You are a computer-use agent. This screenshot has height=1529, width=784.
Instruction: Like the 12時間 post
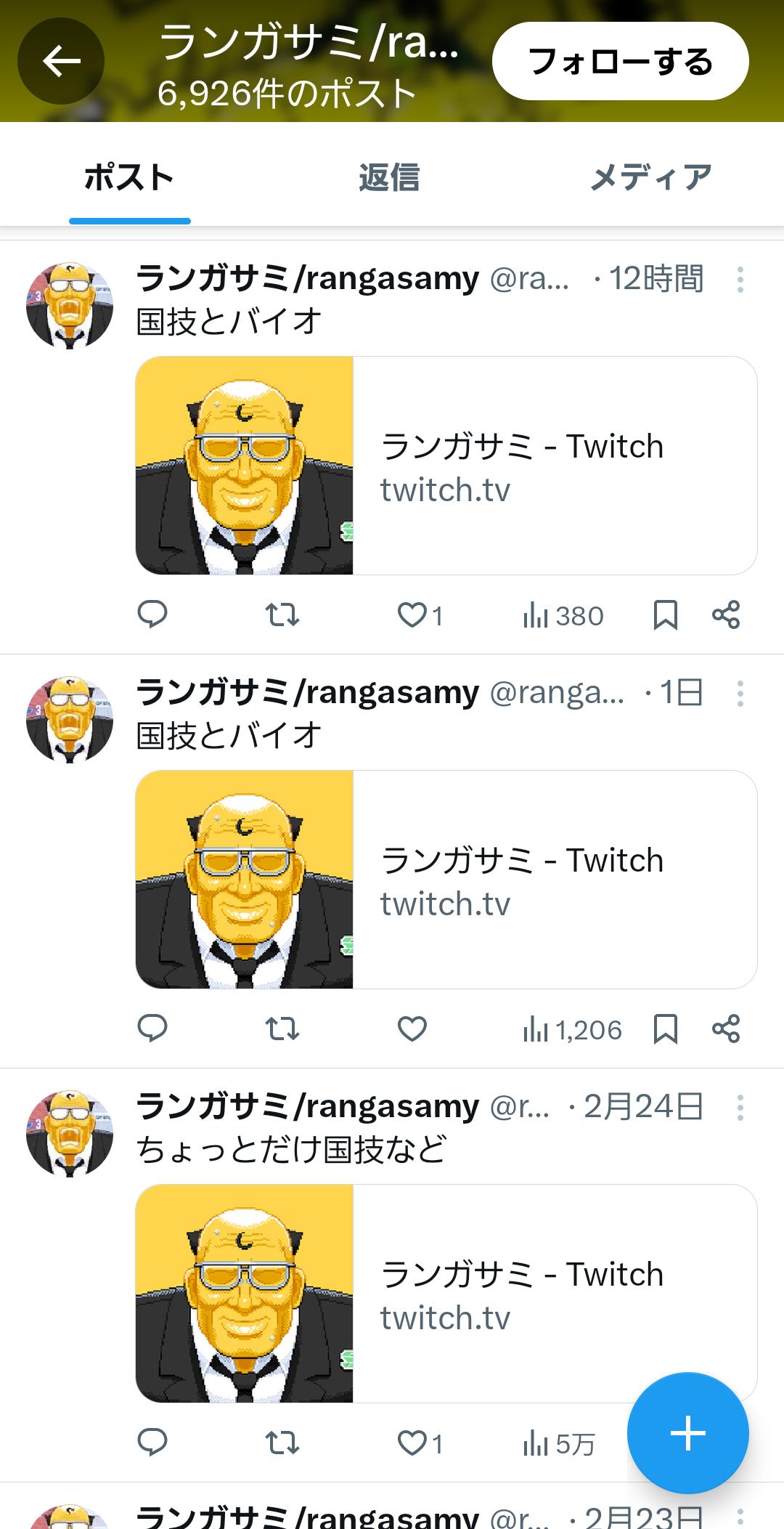tap(412, 615)
